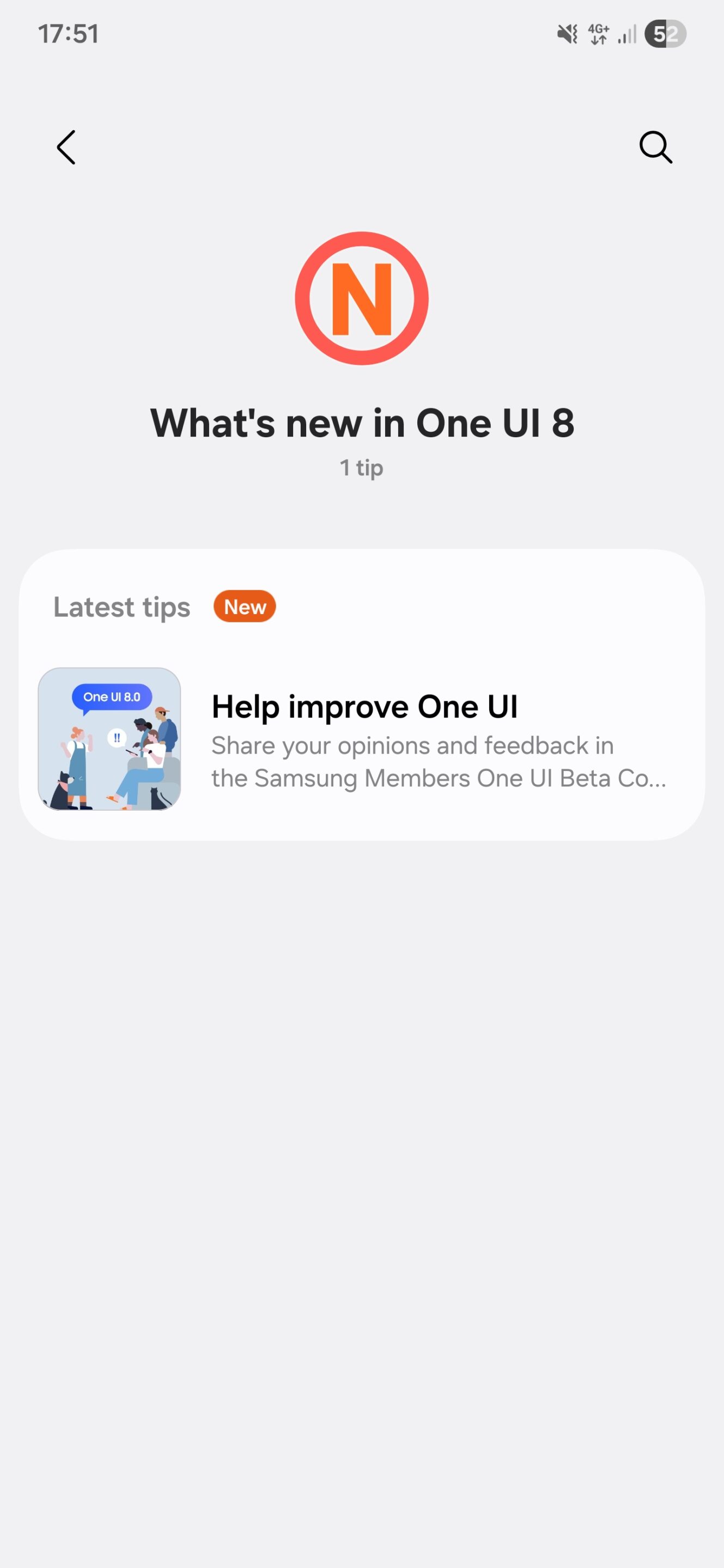Click the orange N badge logo
The height and width of the screenshot is (1568, 724).
point(362,298)
